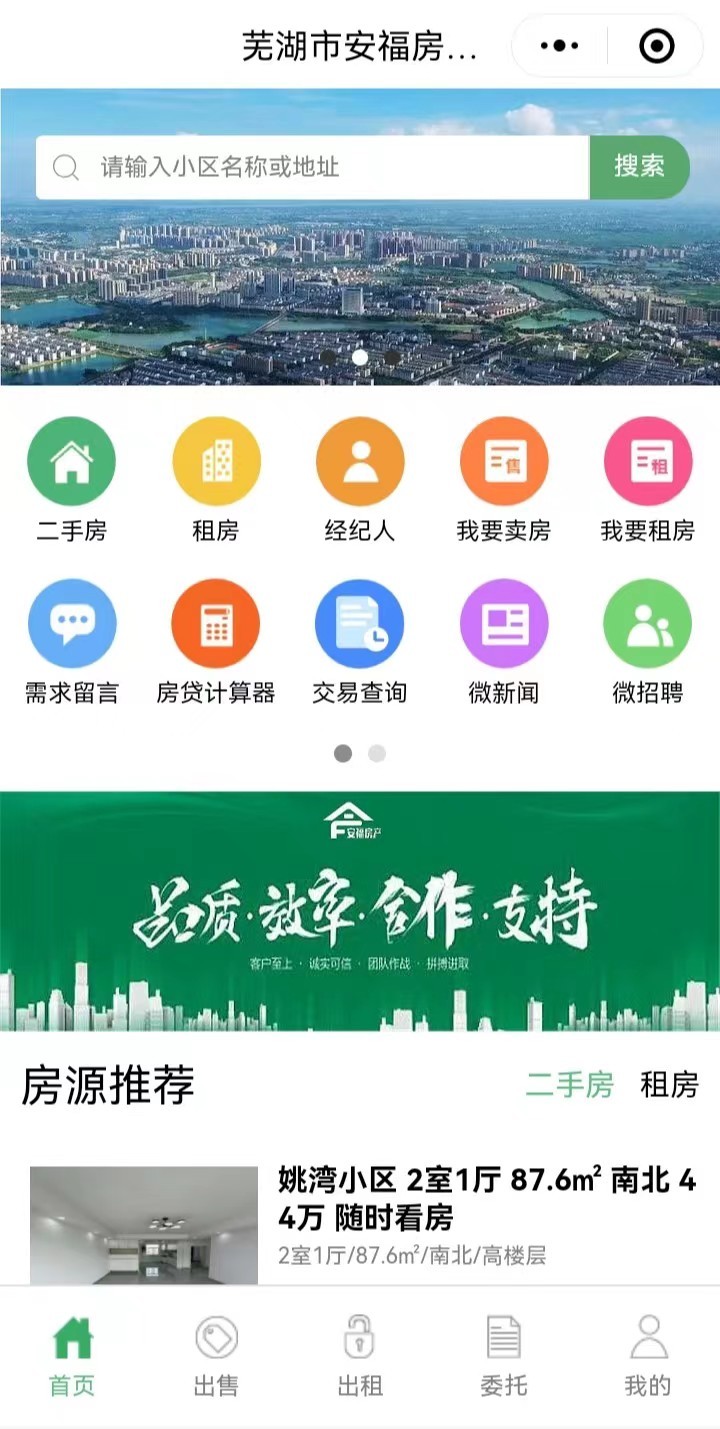Open the mini program more-options menu

click(x=559, y=46)
